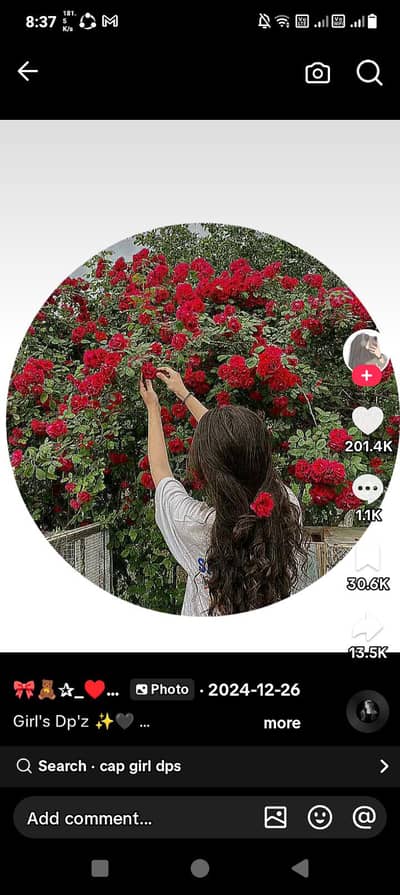Bookmark this photo post

click(x=367, y=557)
